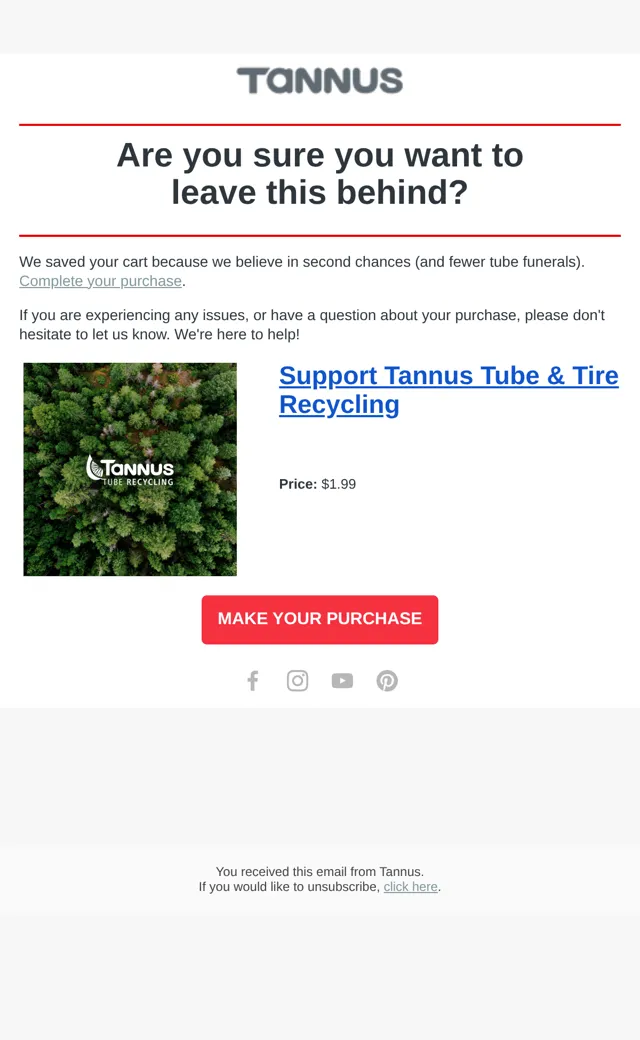Open Support Tannus Tube & Tire Recycling link
This screenshot has height=1040, width=640.
[x=448, y=390]
